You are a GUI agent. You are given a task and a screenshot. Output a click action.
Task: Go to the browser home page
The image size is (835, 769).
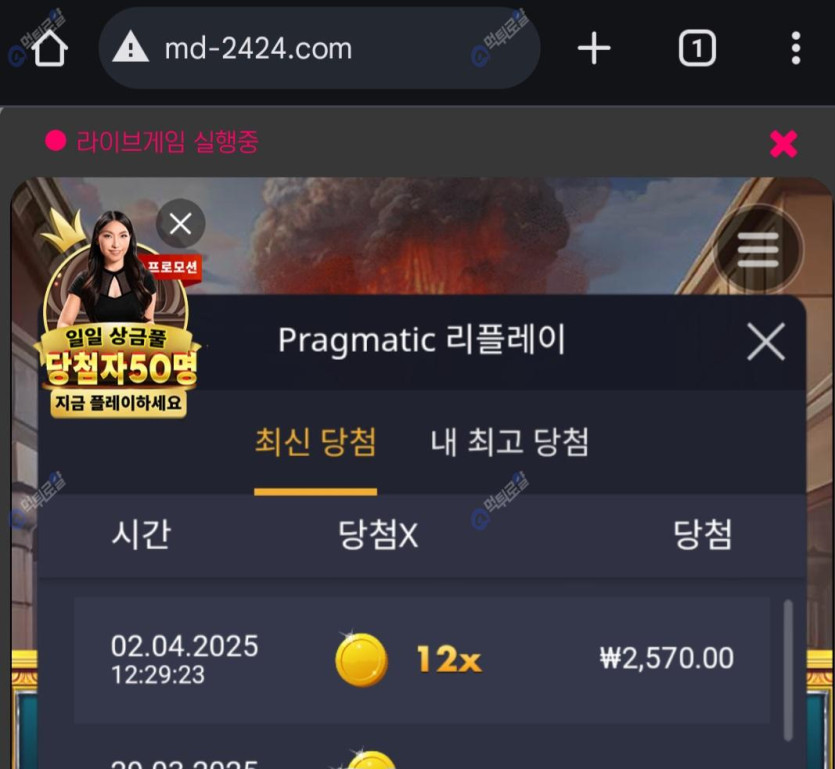click(49, 48)
